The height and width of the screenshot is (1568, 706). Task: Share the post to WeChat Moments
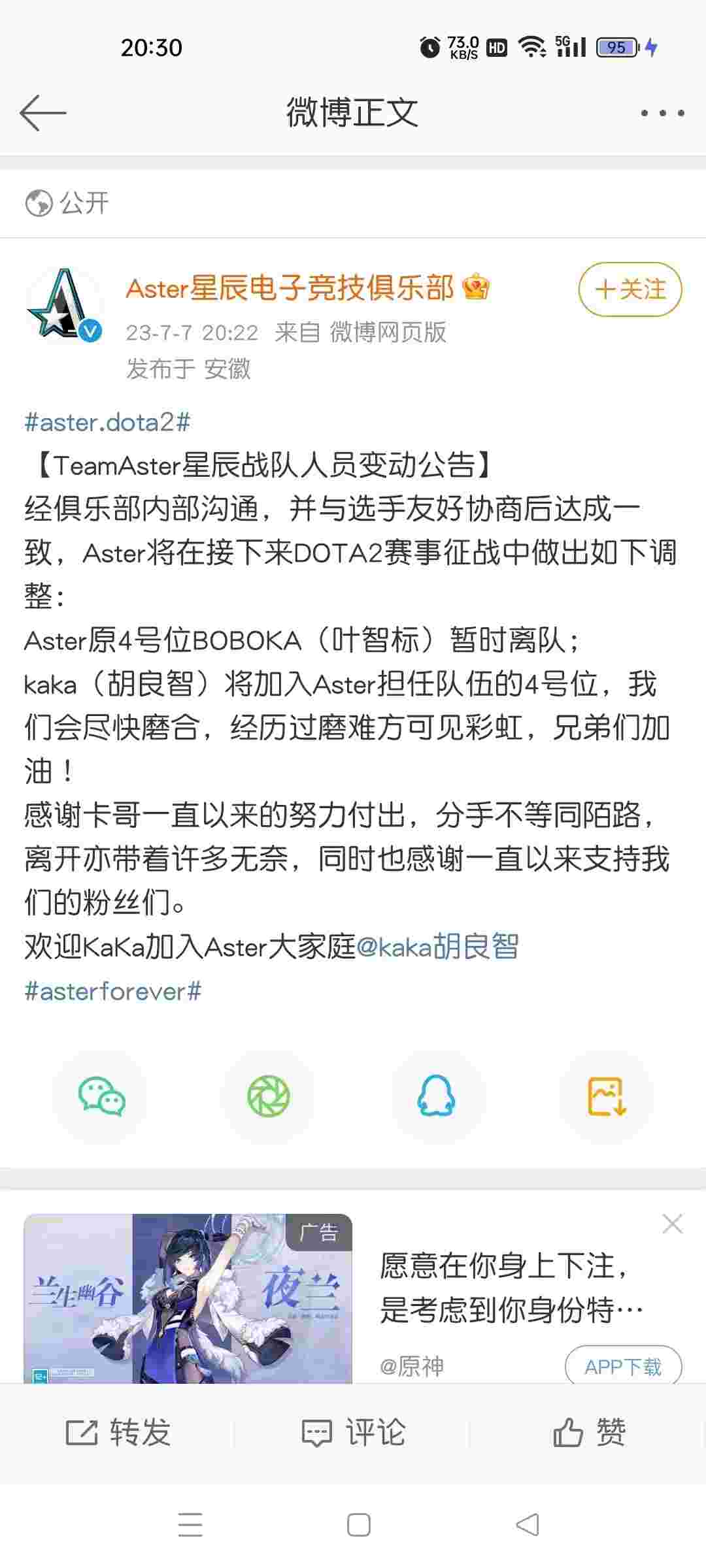268,1096
